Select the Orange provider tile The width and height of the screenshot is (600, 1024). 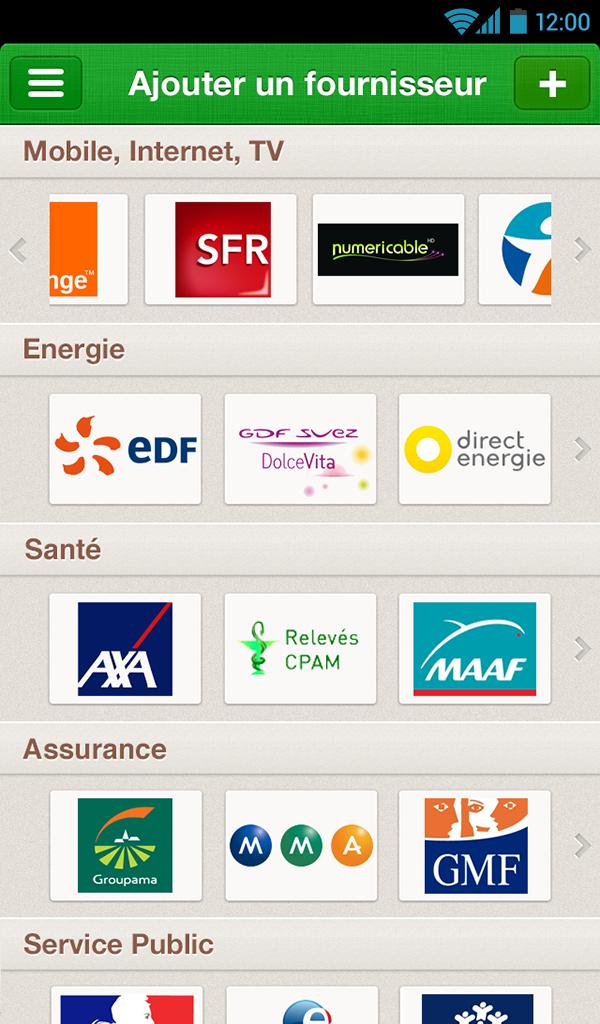88,250
